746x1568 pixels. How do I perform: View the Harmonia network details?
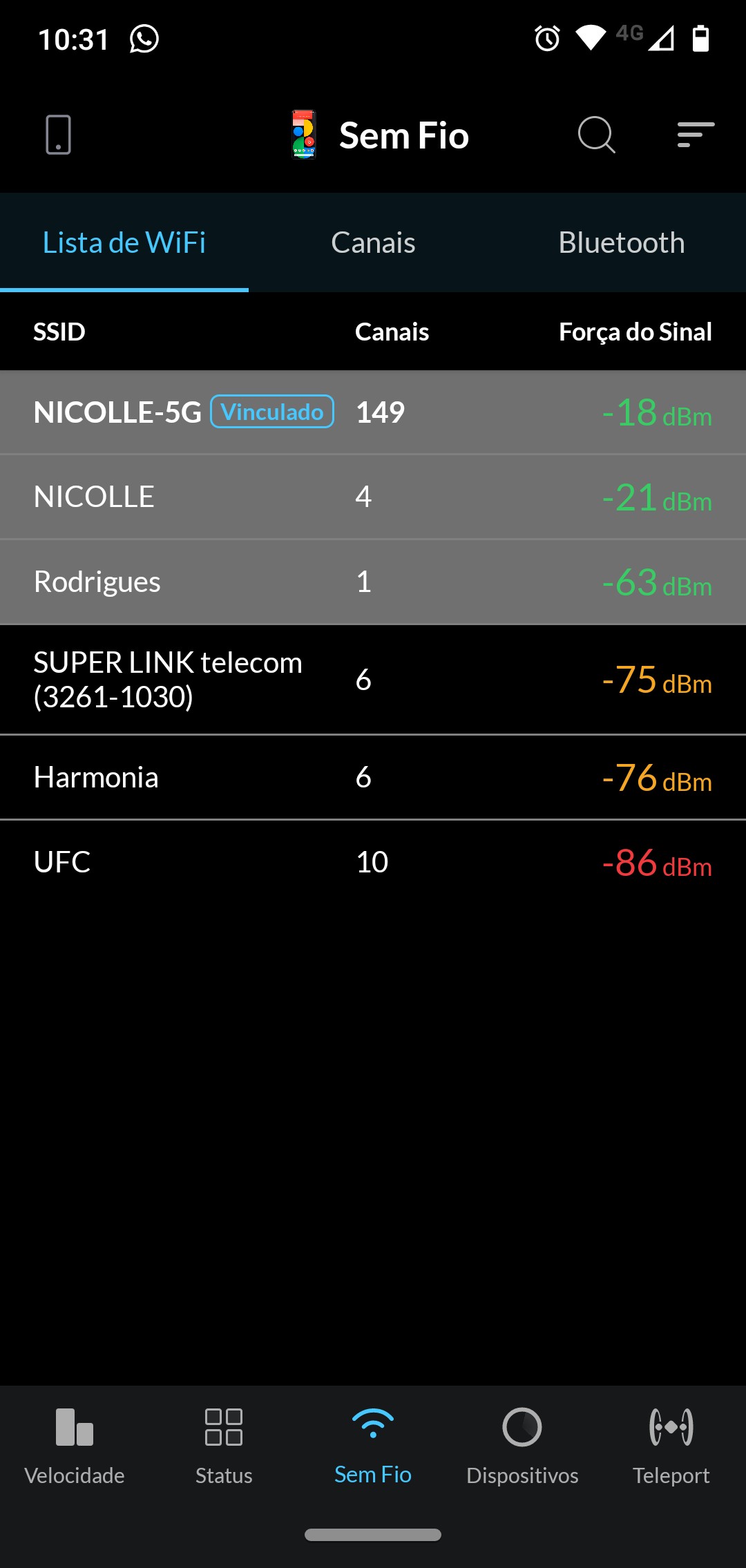(x=373, y=778)
